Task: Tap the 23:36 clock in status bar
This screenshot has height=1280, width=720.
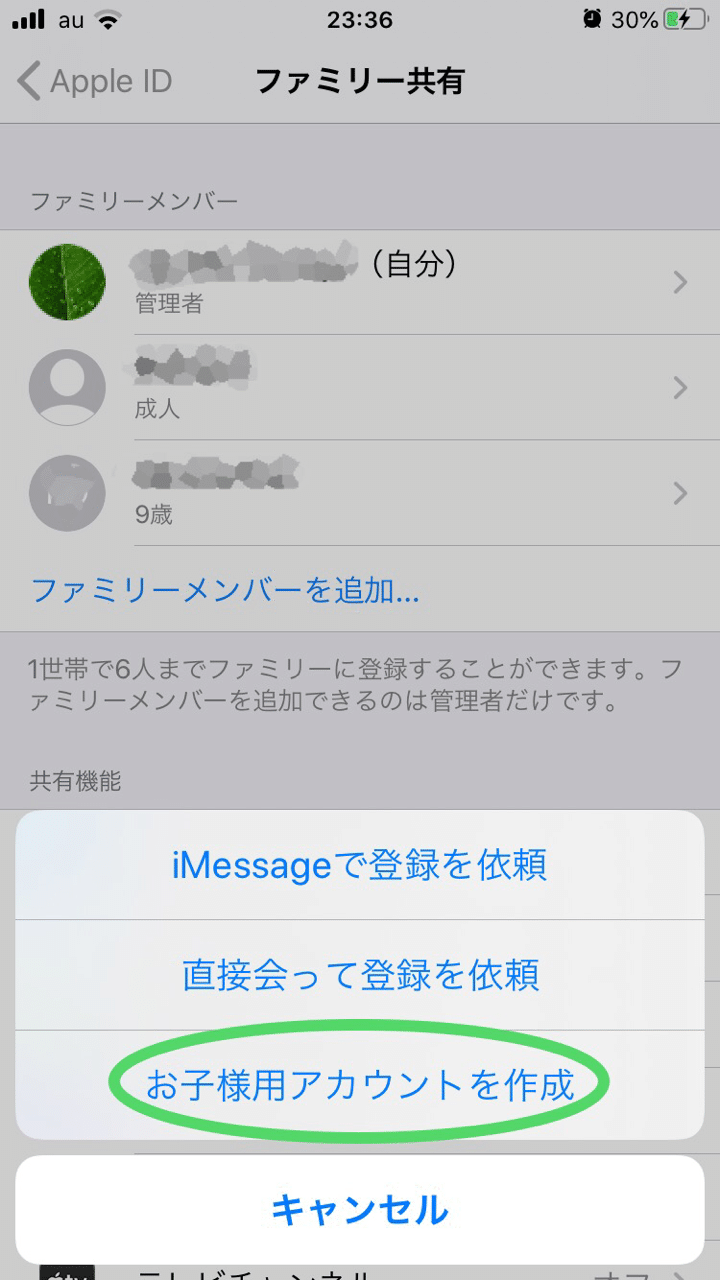Action: point(360,17)
